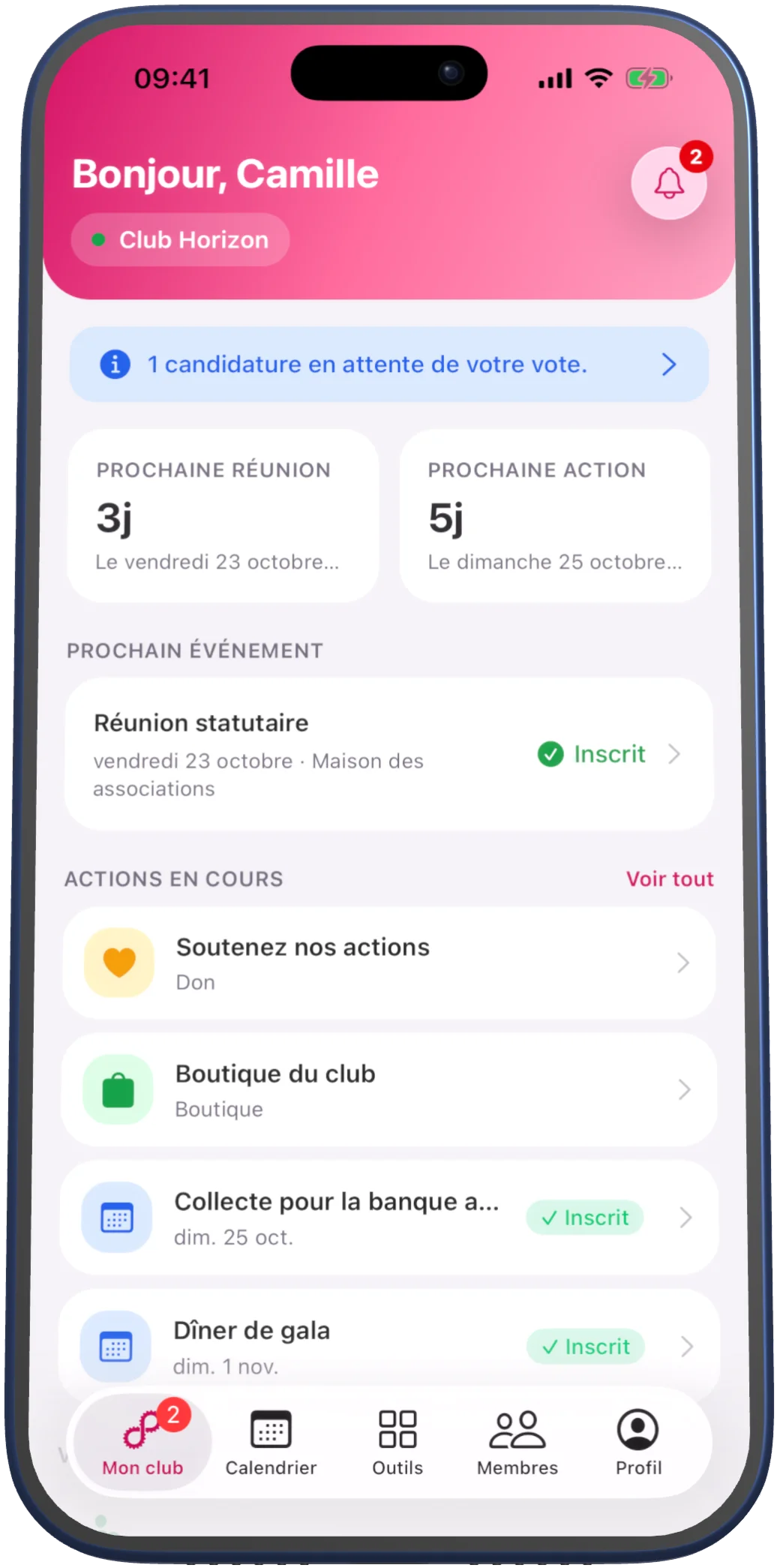Tap the Club Horizon chip
The image size is (777, 1568).
coord(180,240)
